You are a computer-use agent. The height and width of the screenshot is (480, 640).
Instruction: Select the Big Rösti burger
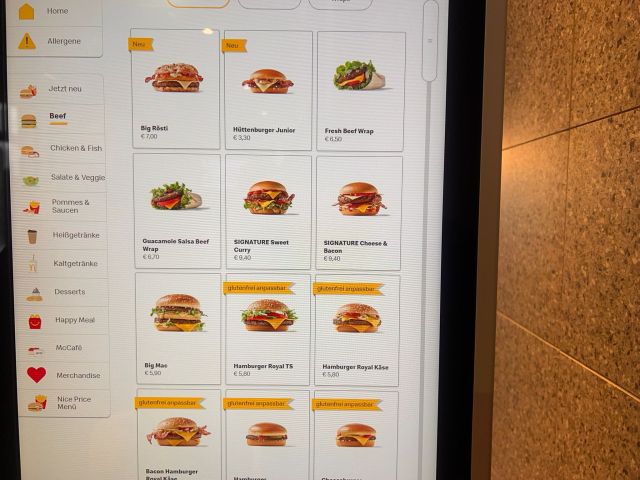point(174,88)
